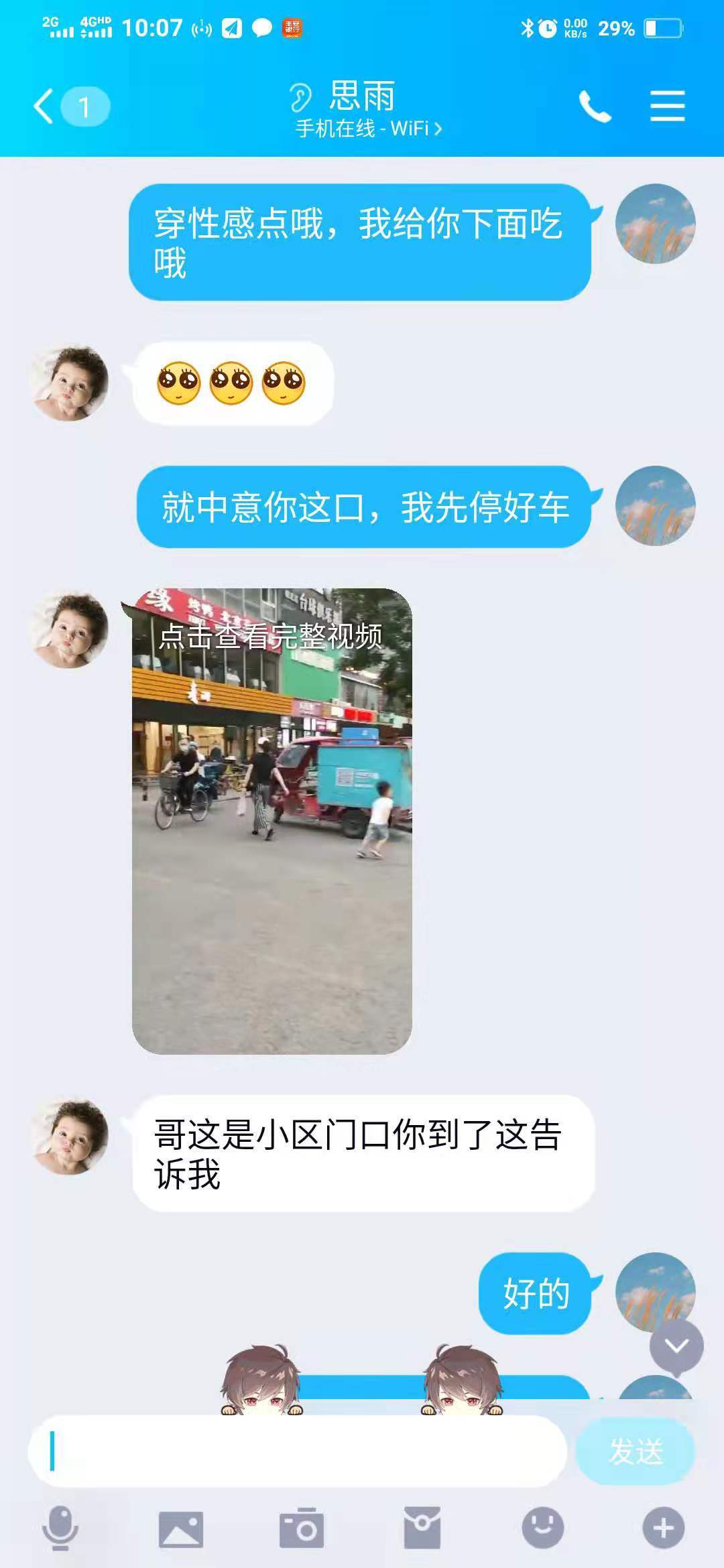Jump to the latest message

(x=676, y=1346)
